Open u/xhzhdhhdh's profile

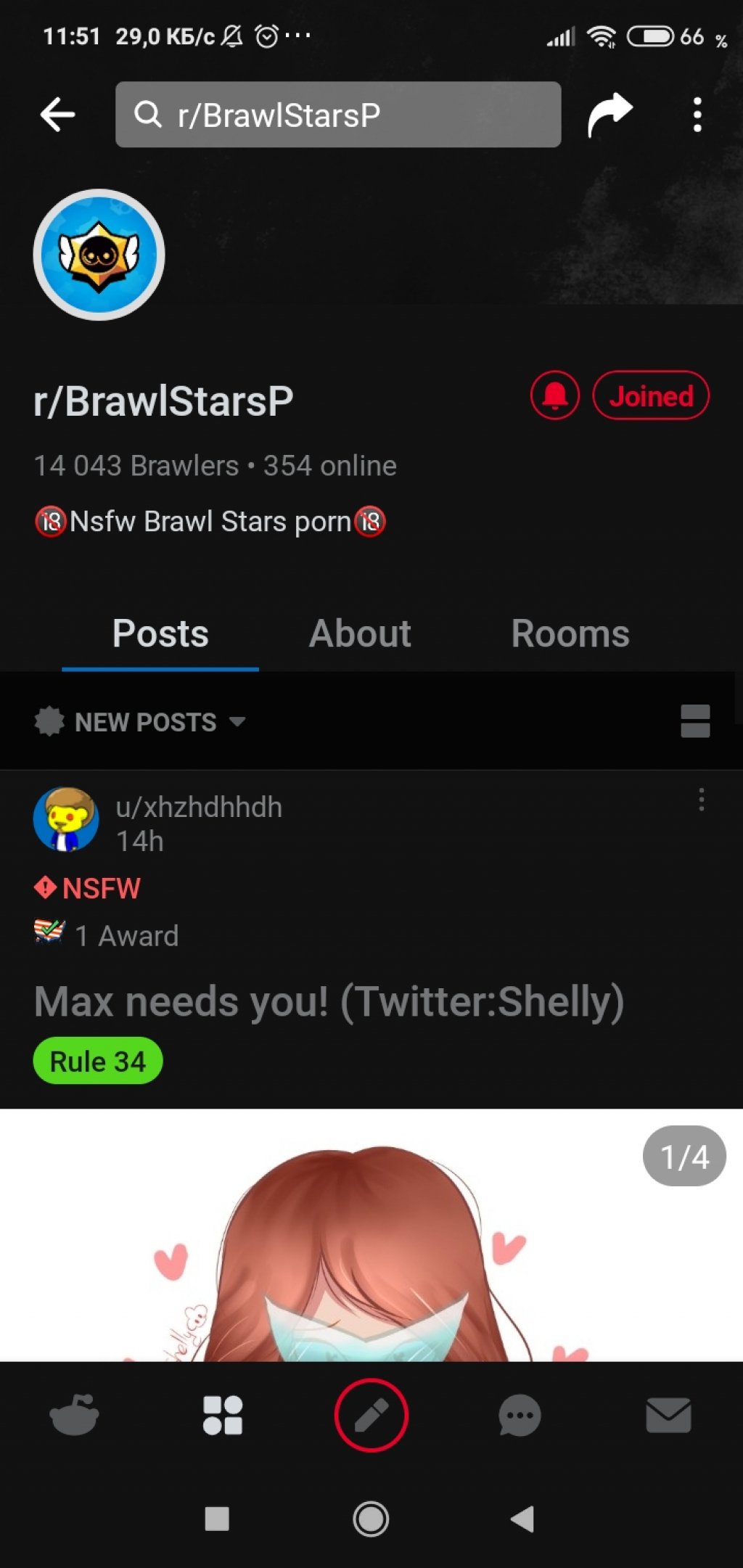[198, 807]
